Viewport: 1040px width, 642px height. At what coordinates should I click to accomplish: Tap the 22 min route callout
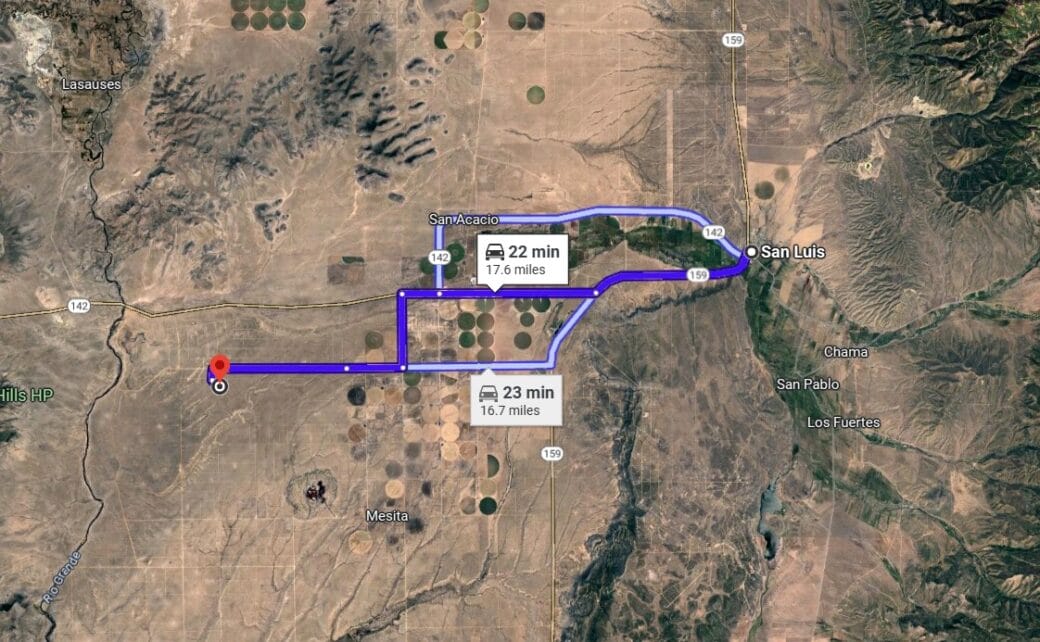click(x=522, y=259)
